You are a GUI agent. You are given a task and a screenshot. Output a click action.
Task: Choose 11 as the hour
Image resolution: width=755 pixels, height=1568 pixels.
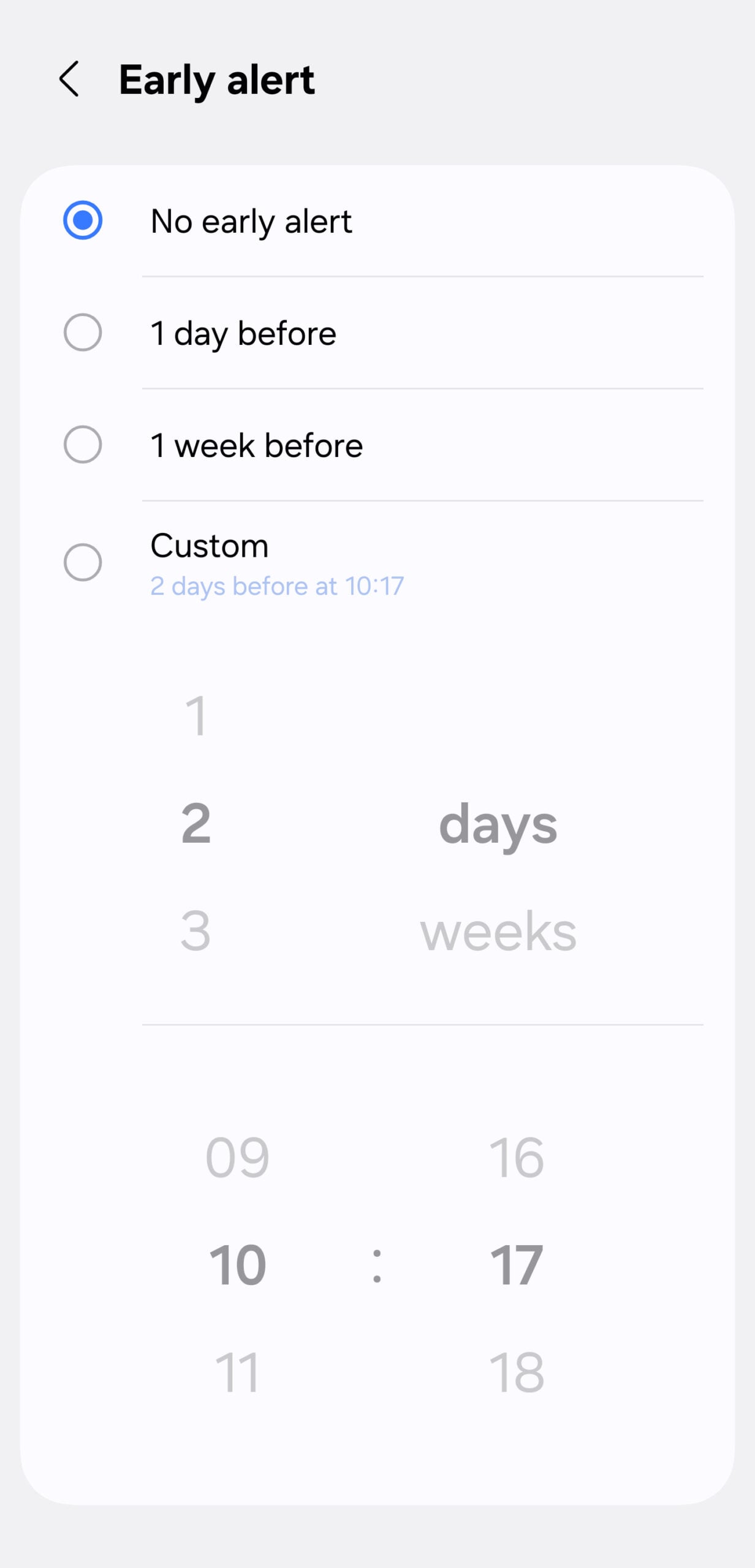(x=238, y=1370)
